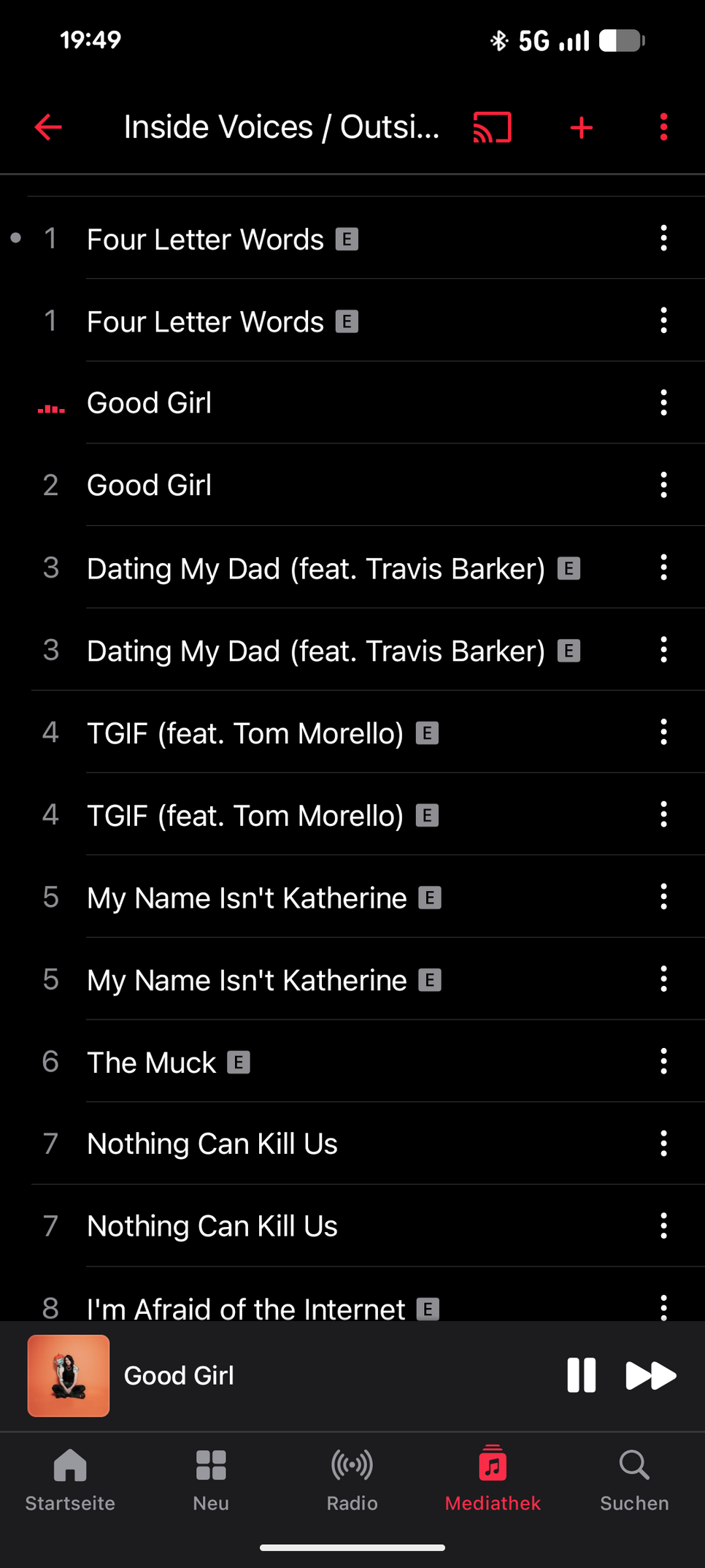
Task: Play I'm Afraid of the Internet
Action: (245, 1307)
